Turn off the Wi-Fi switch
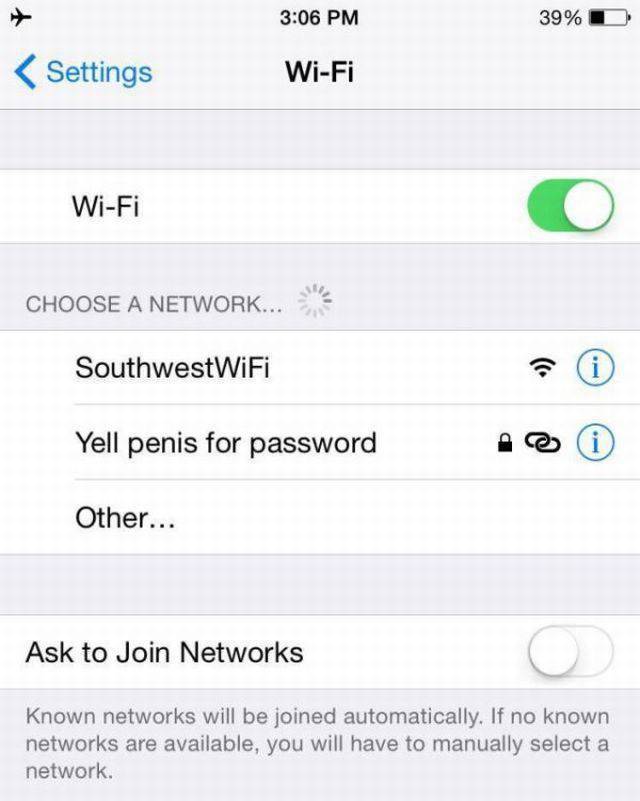 click(570, 206)
